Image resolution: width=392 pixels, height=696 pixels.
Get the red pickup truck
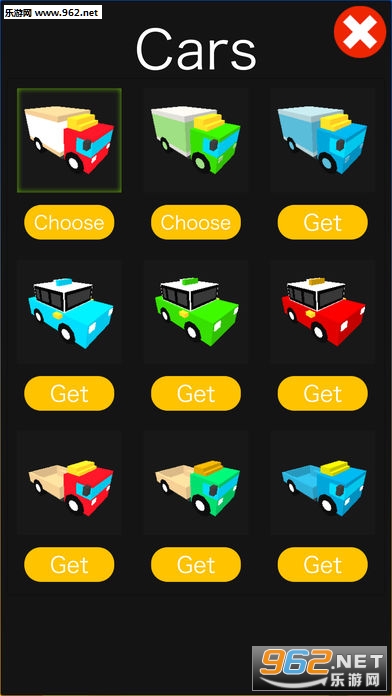(x=69, y=565)
